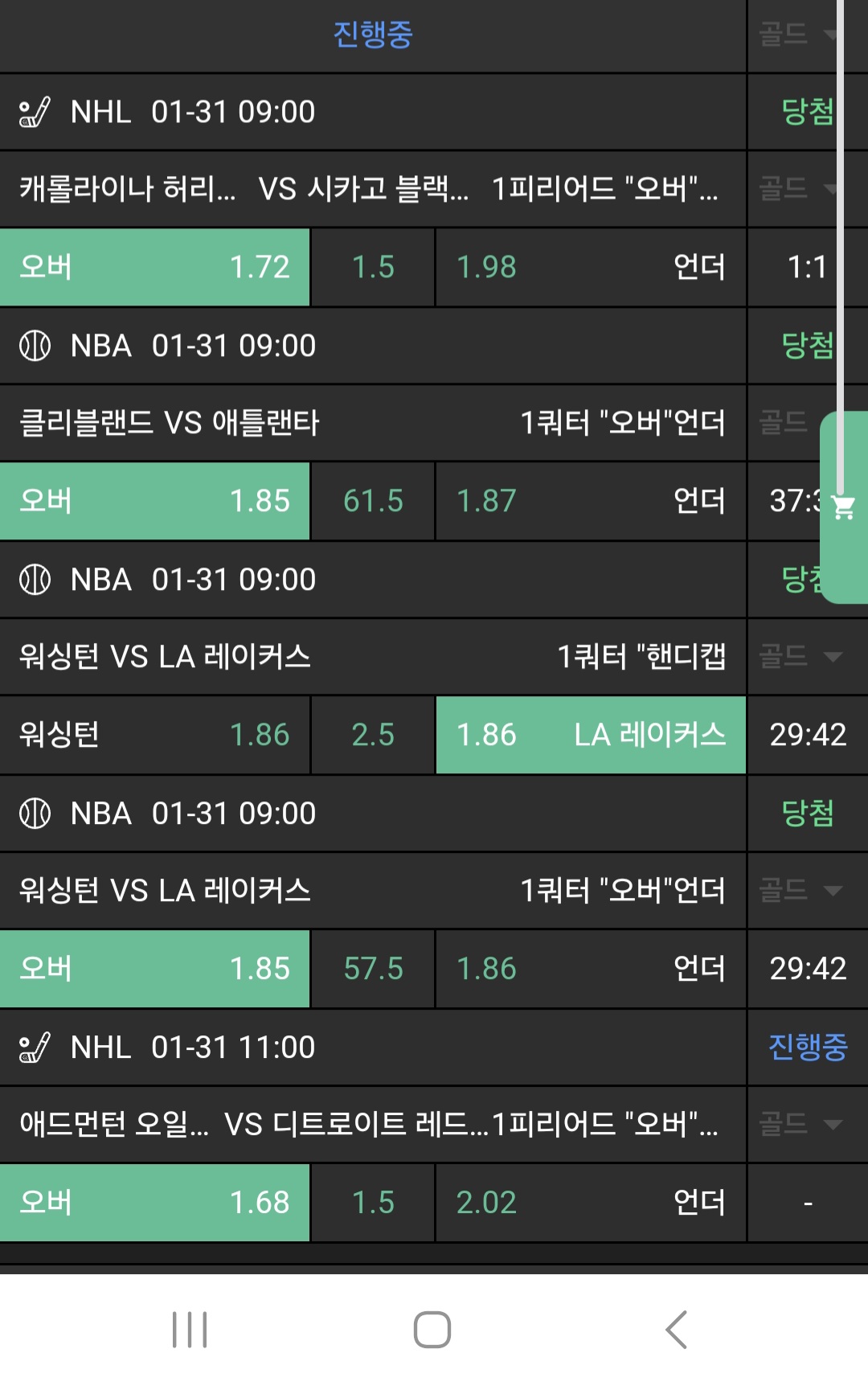
Task: Open recent apps from navigation bar
Action: coord(190,1330)
